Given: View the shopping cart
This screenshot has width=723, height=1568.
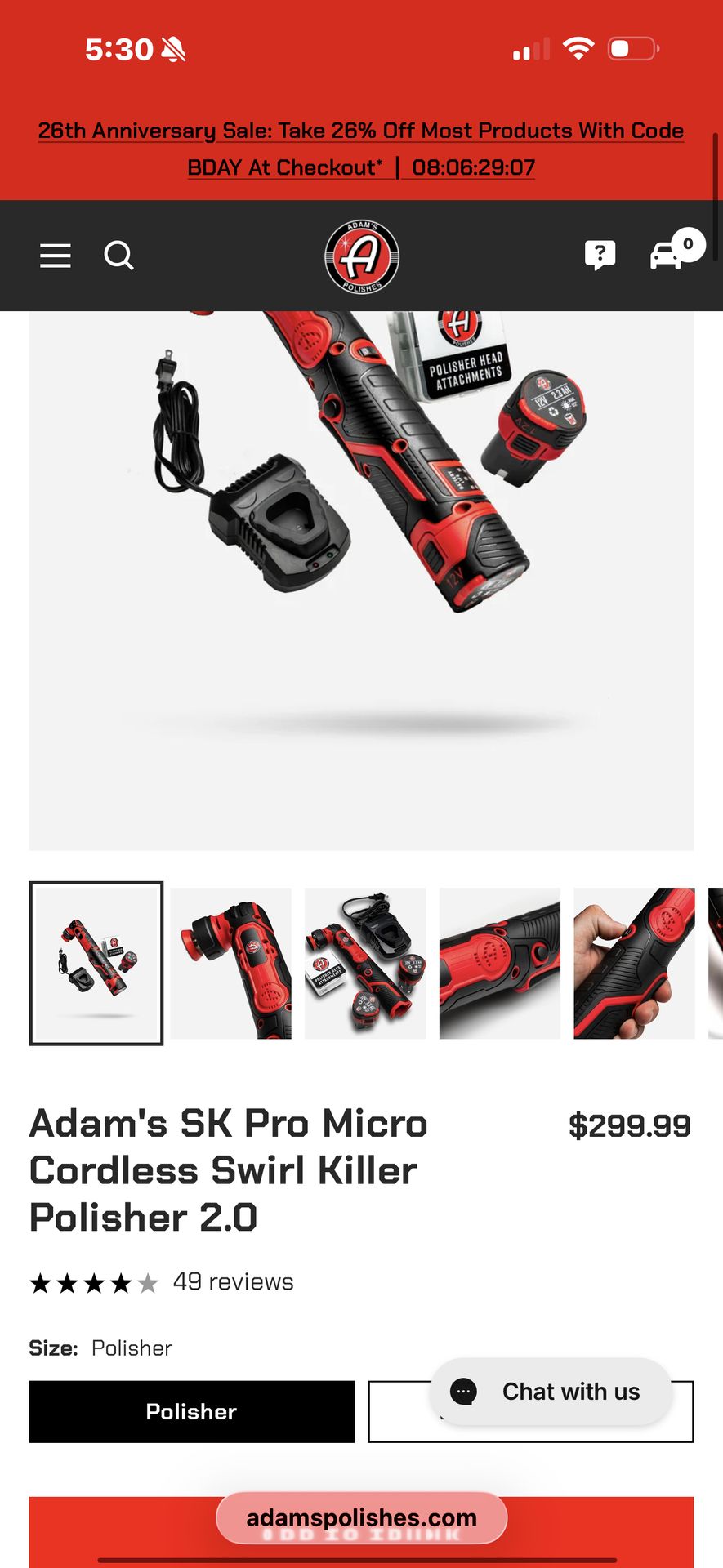Looking at the screenshot, I should pos(677,250).
